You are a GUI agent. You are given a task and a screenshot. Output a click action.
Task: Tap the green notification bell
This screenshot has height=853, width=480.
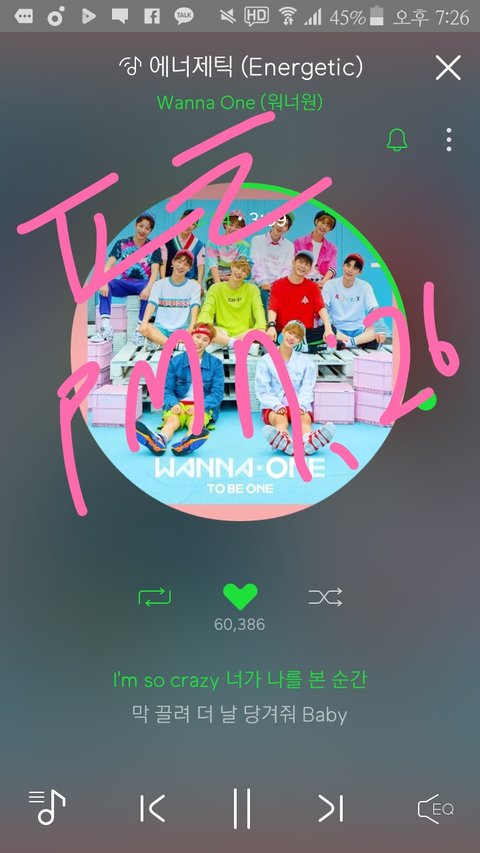tap(397, 140)
